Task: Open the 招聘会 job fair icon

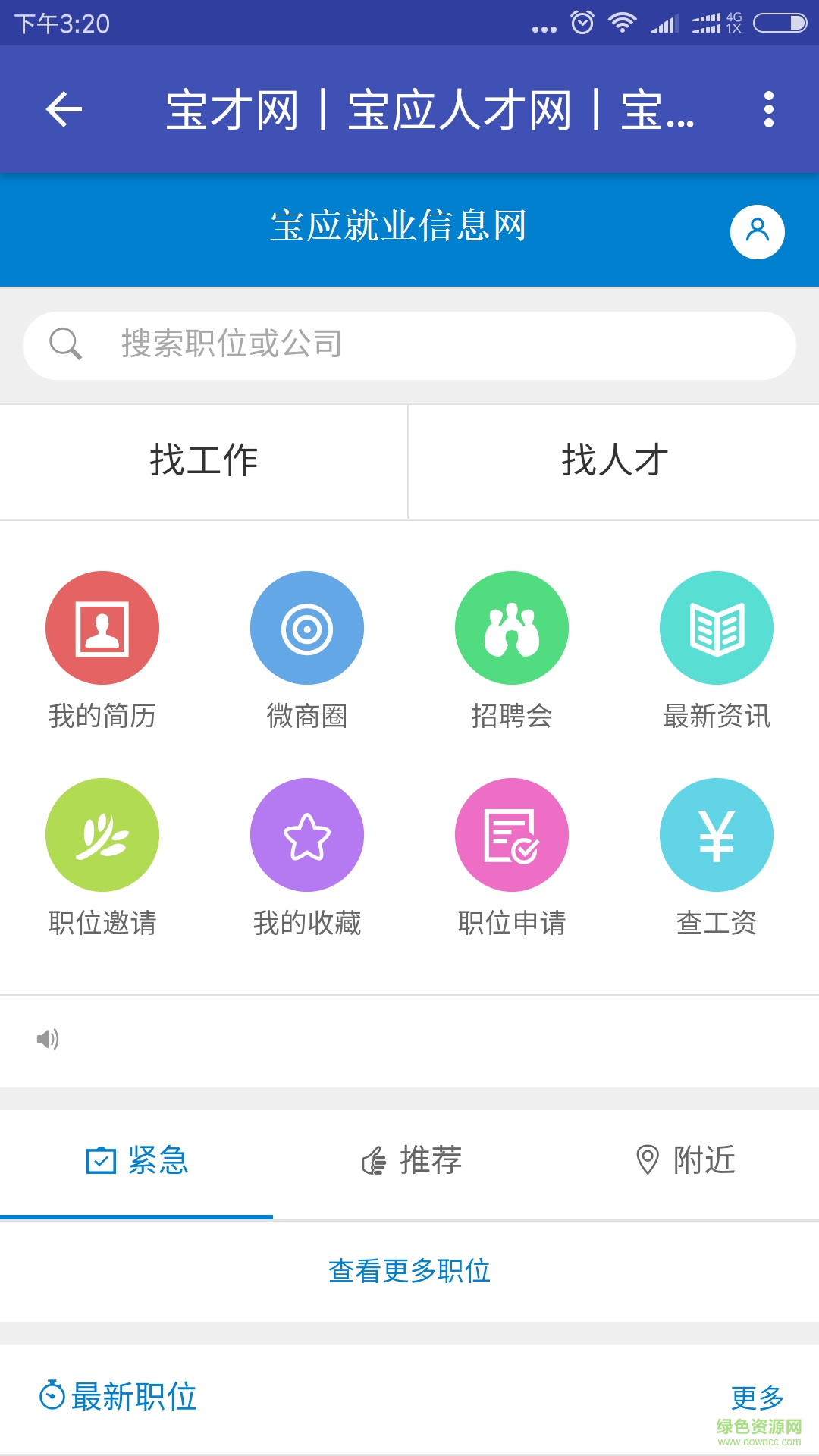Action: tap(512, 628)
